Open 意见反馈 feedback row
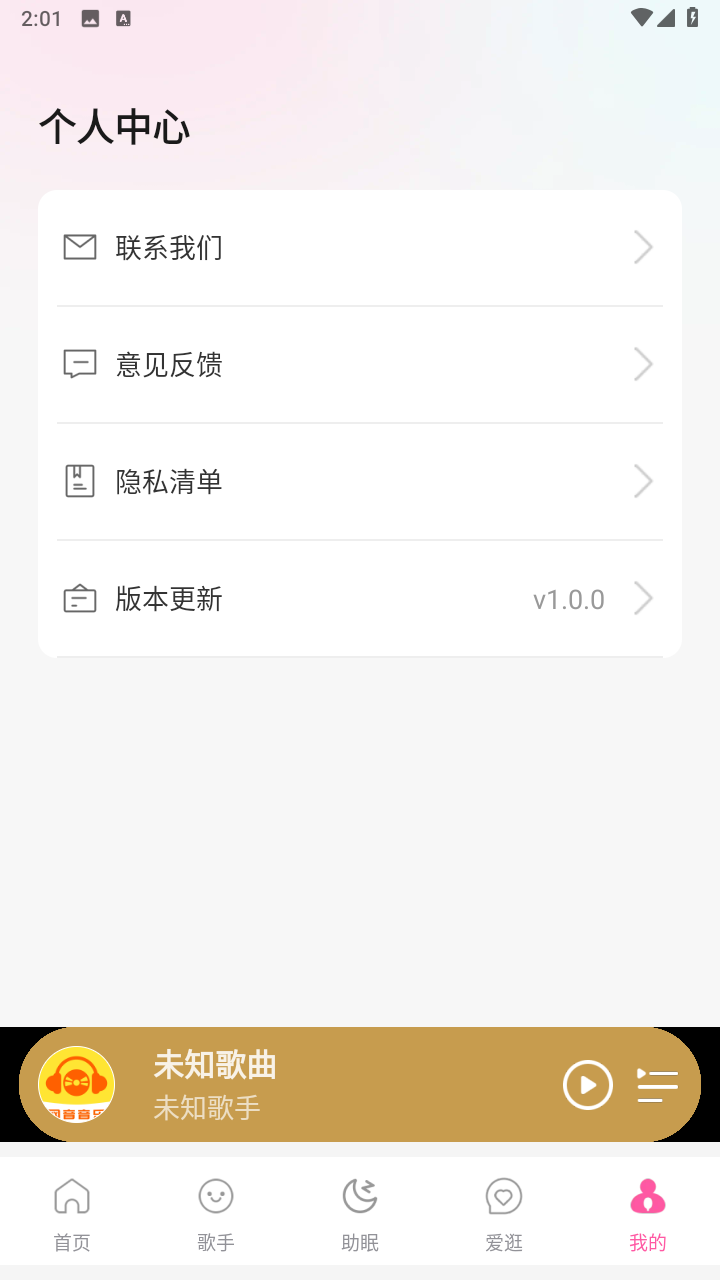This screenshot has width=720, height=1280. click(359, 365)
